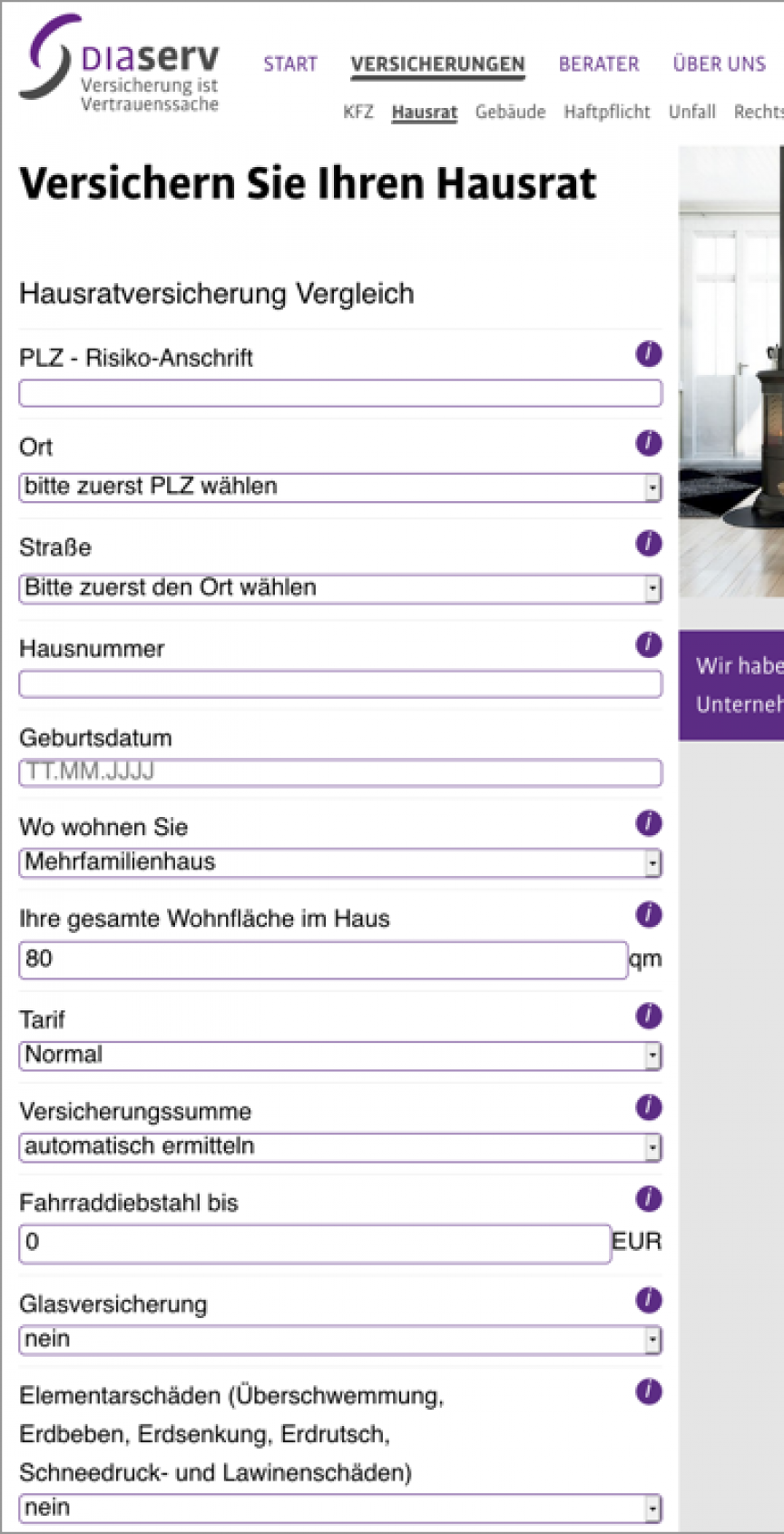Go to the KFZ insurance page
This screenshot has width=784, height=1534.
click(x=358, y=112)
